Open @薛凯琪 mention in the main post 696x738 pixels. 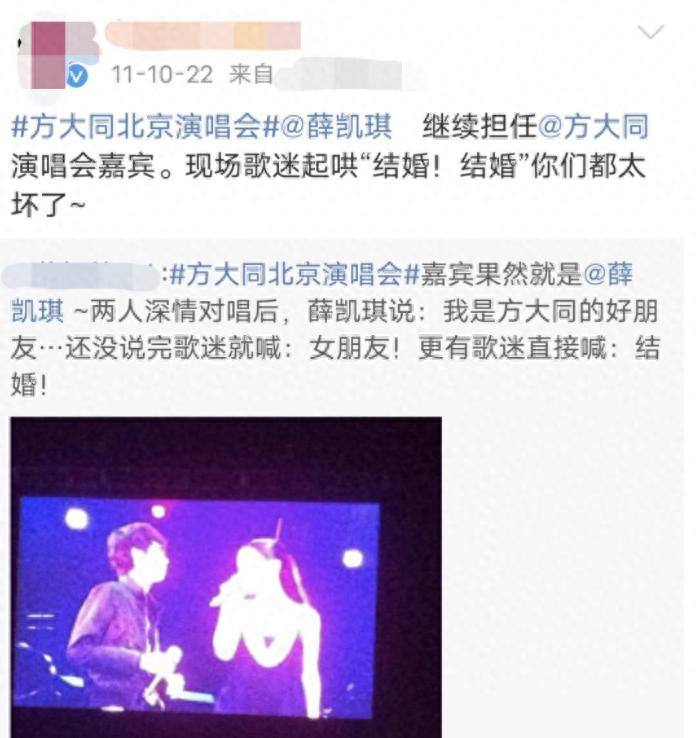329,126
